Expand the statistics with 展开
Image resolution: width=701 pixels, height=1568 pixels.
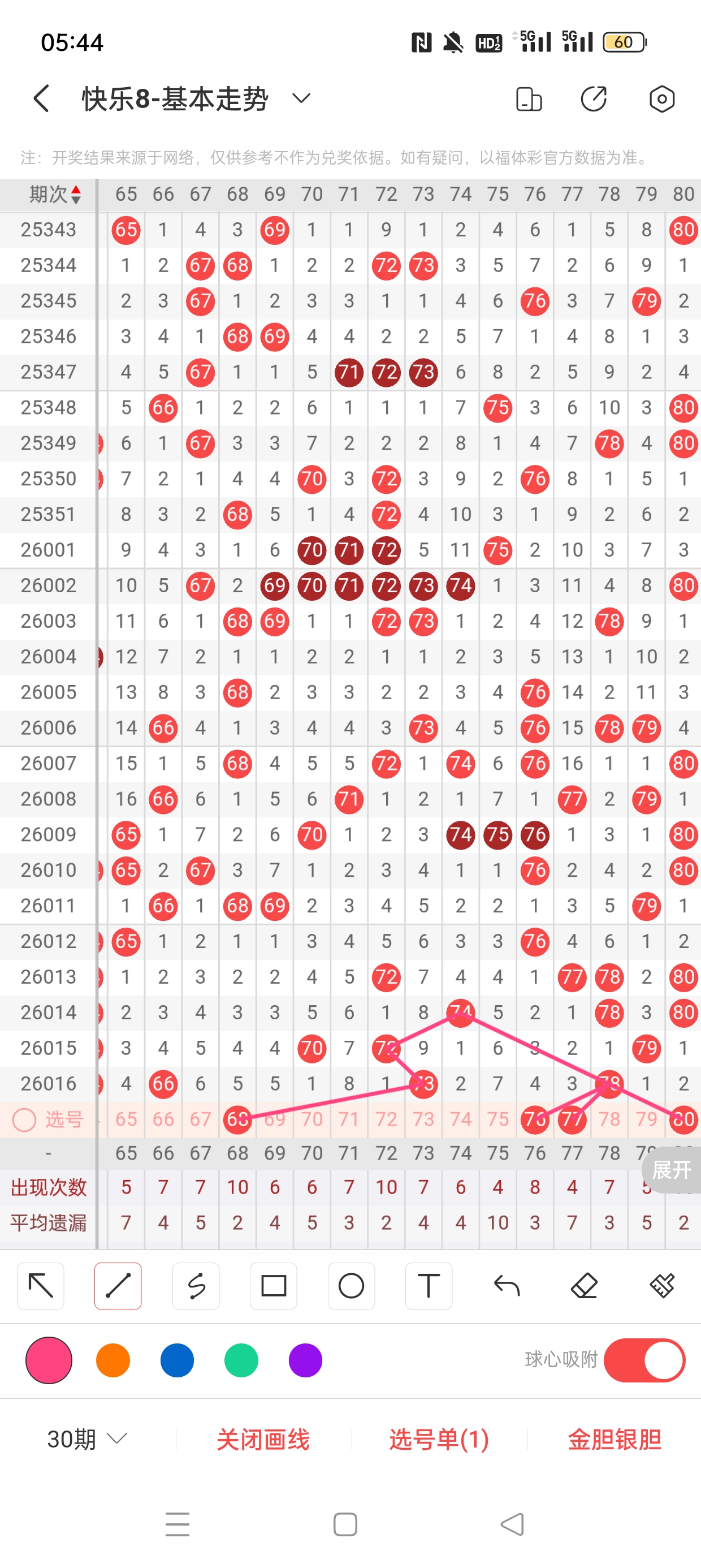point(671,1169)
